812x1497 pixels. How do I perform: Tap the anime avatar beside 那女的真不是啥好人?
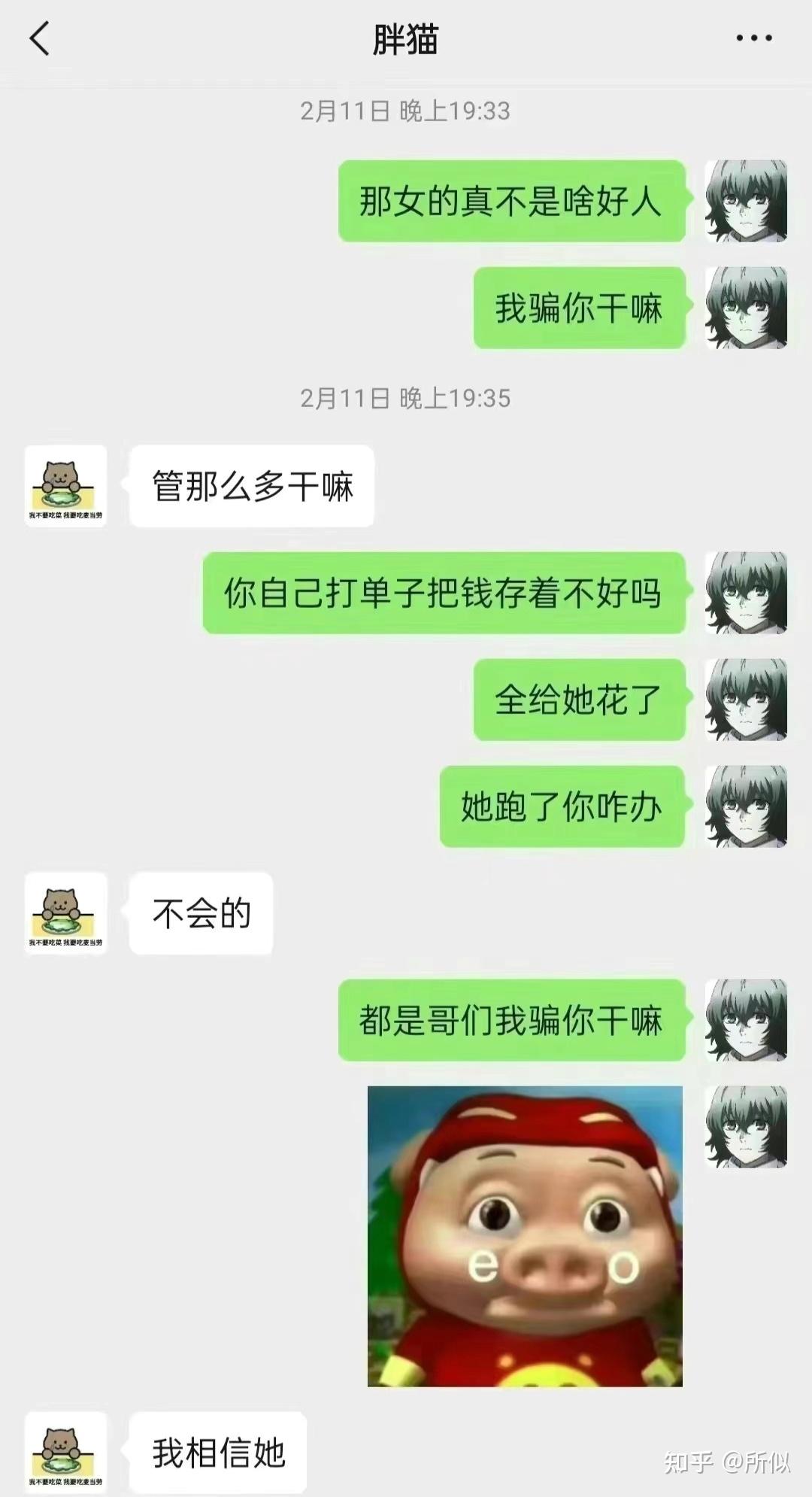click(746, 201)
